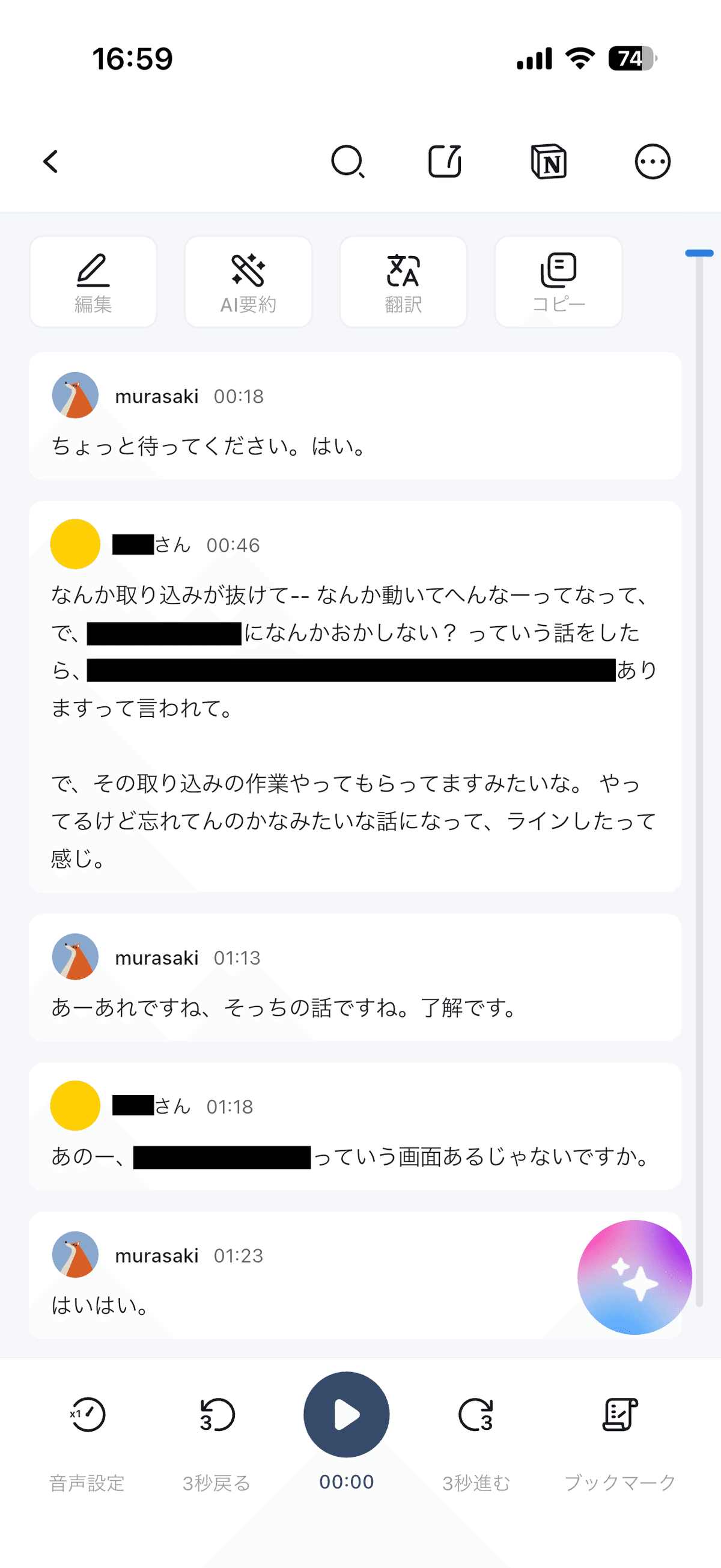Go back with the chevron arrow
The height and width of the screenshot is (1568, 721).
[51, 161]
